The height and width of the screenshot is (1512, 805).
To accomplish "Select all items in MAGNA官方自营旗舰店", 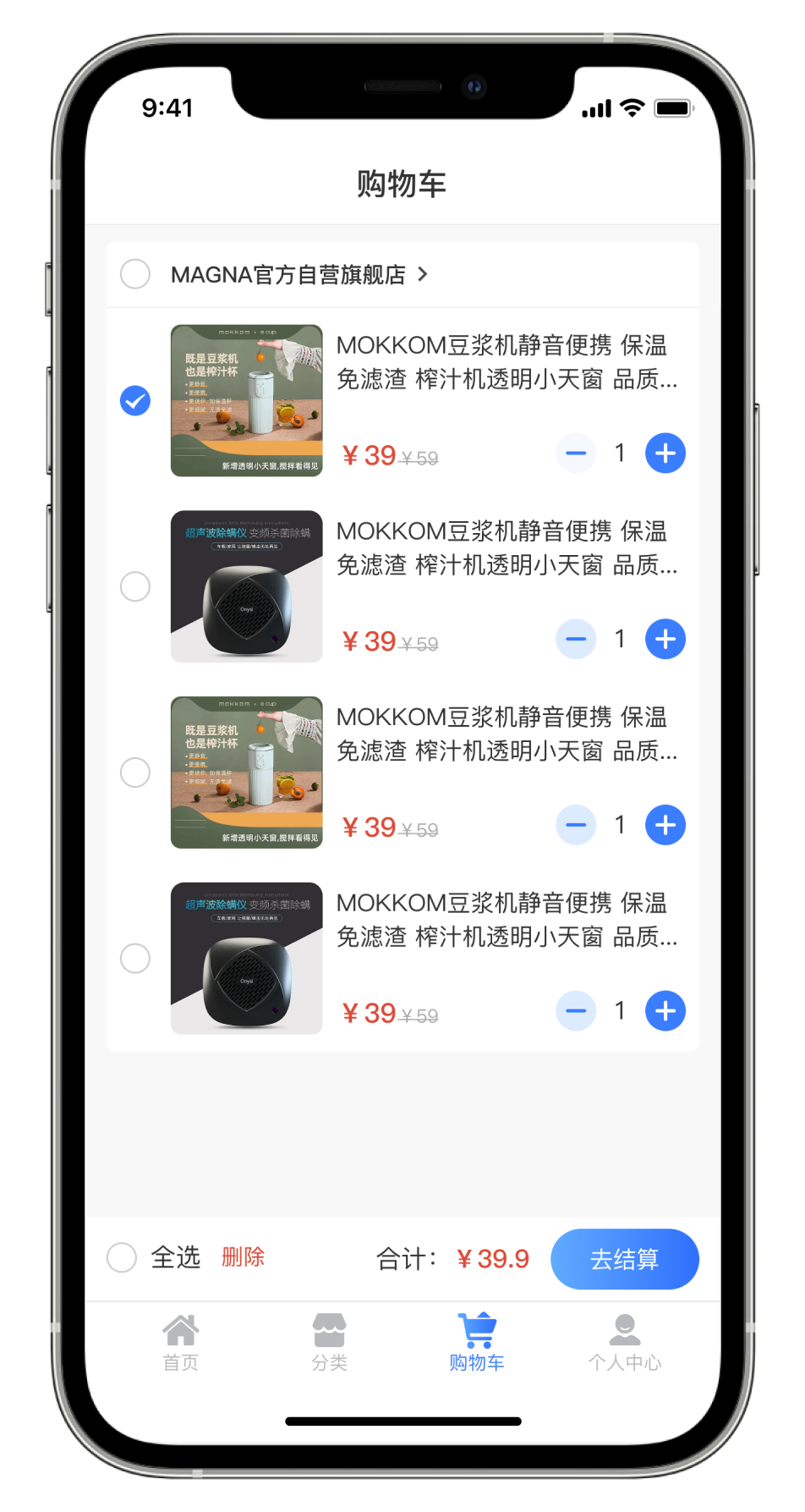I will click(135, 274).
